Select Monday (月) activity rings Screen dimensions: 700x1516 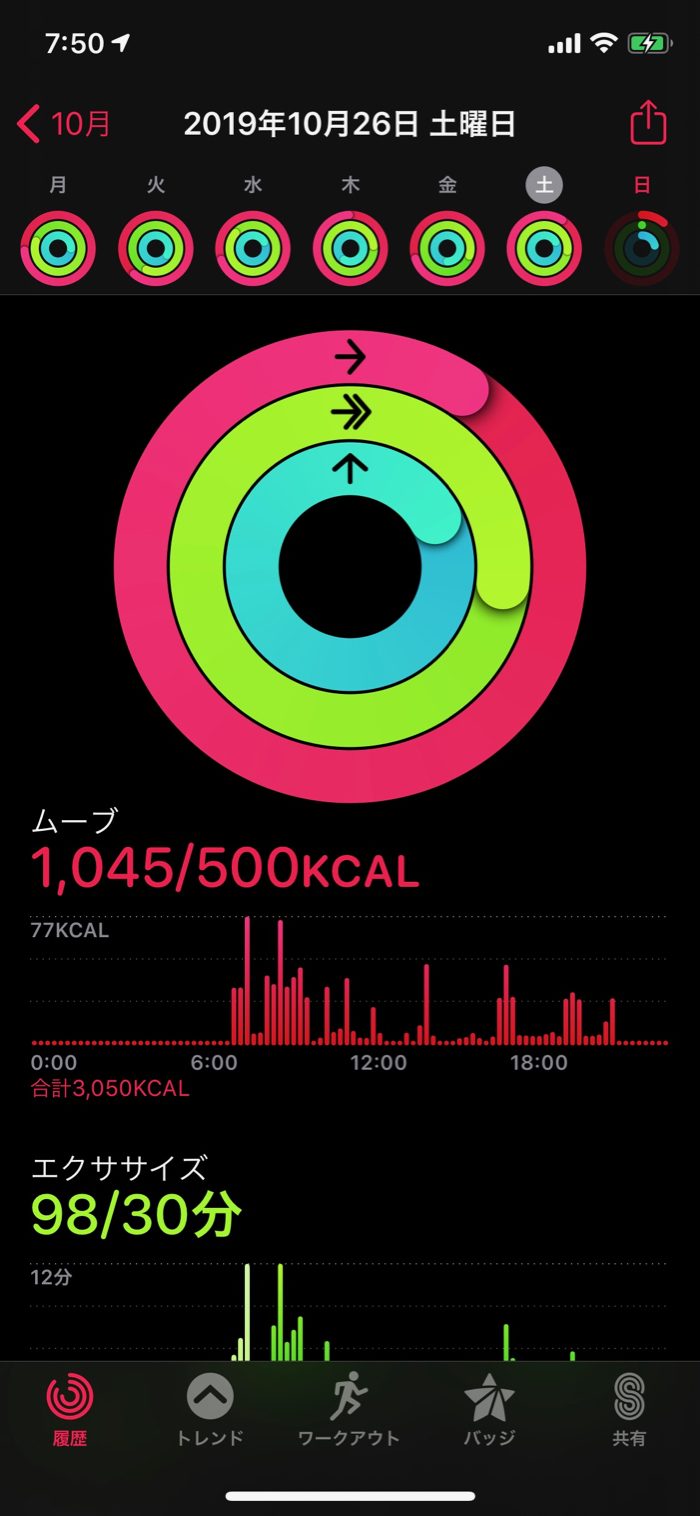tap(58, 248)
